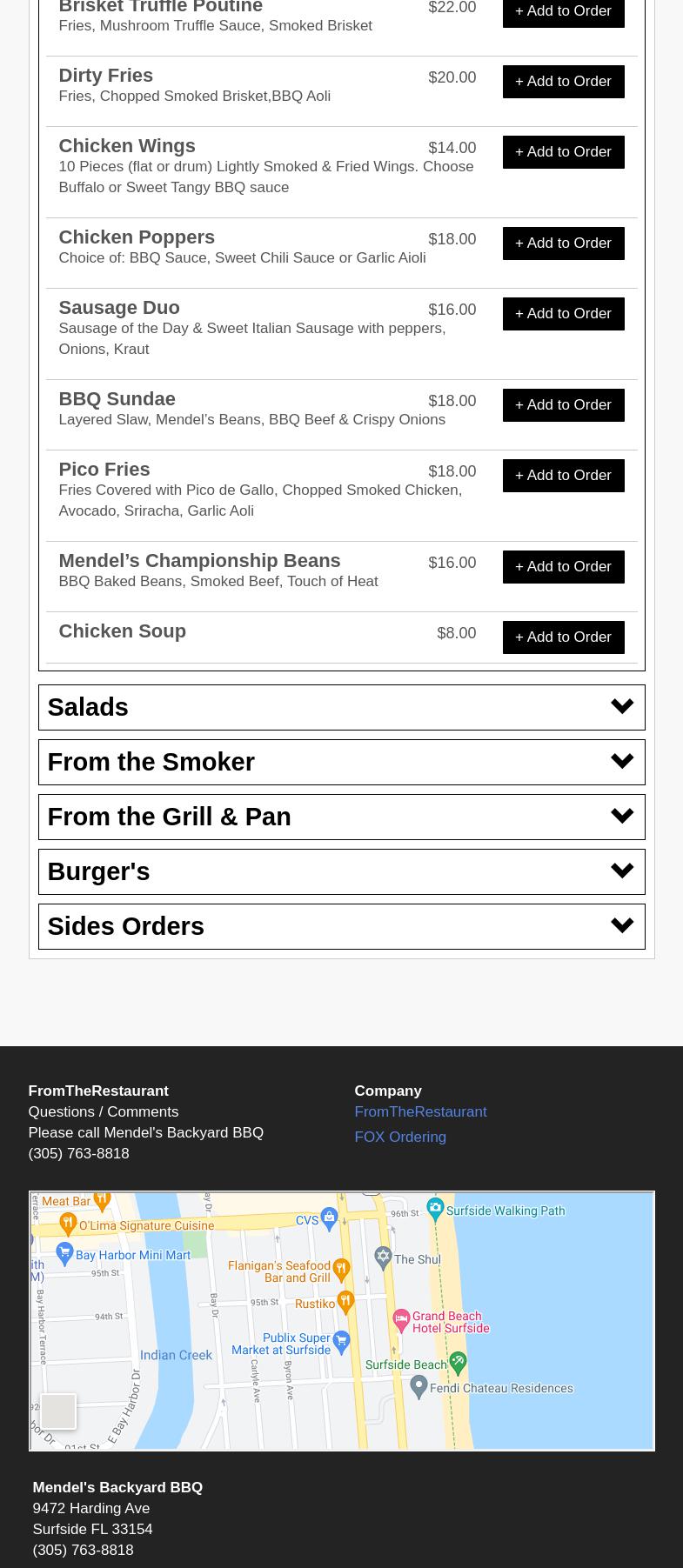Expand the Salads section

coord(341,707)
